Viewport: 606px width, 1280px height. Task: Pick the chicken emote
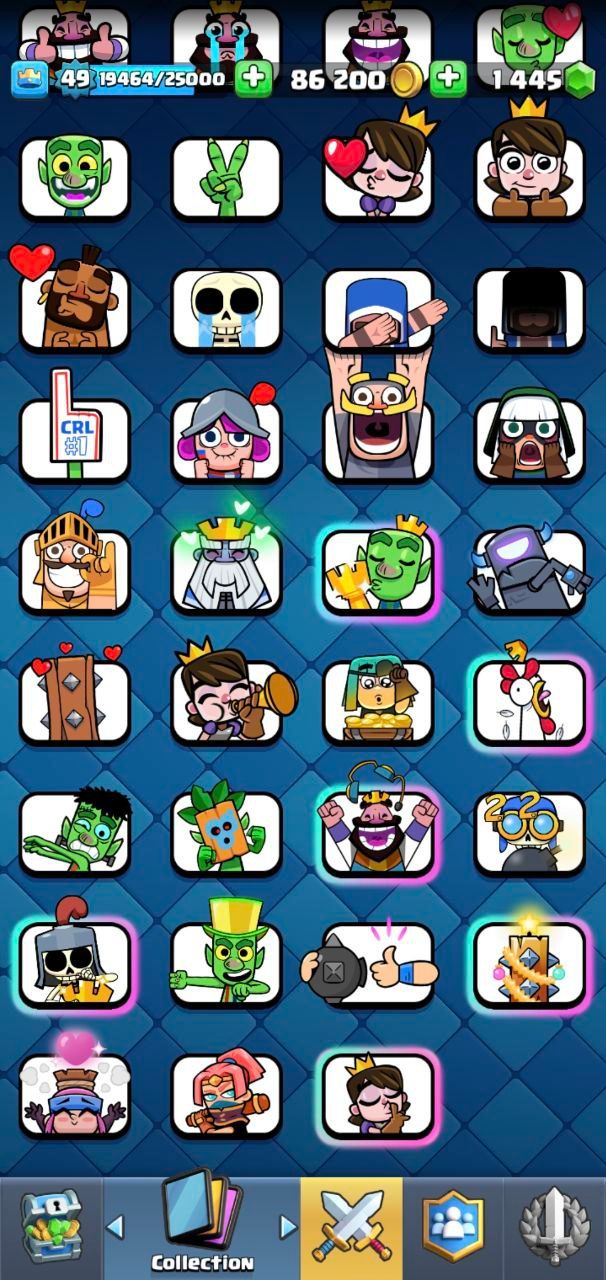529,702
